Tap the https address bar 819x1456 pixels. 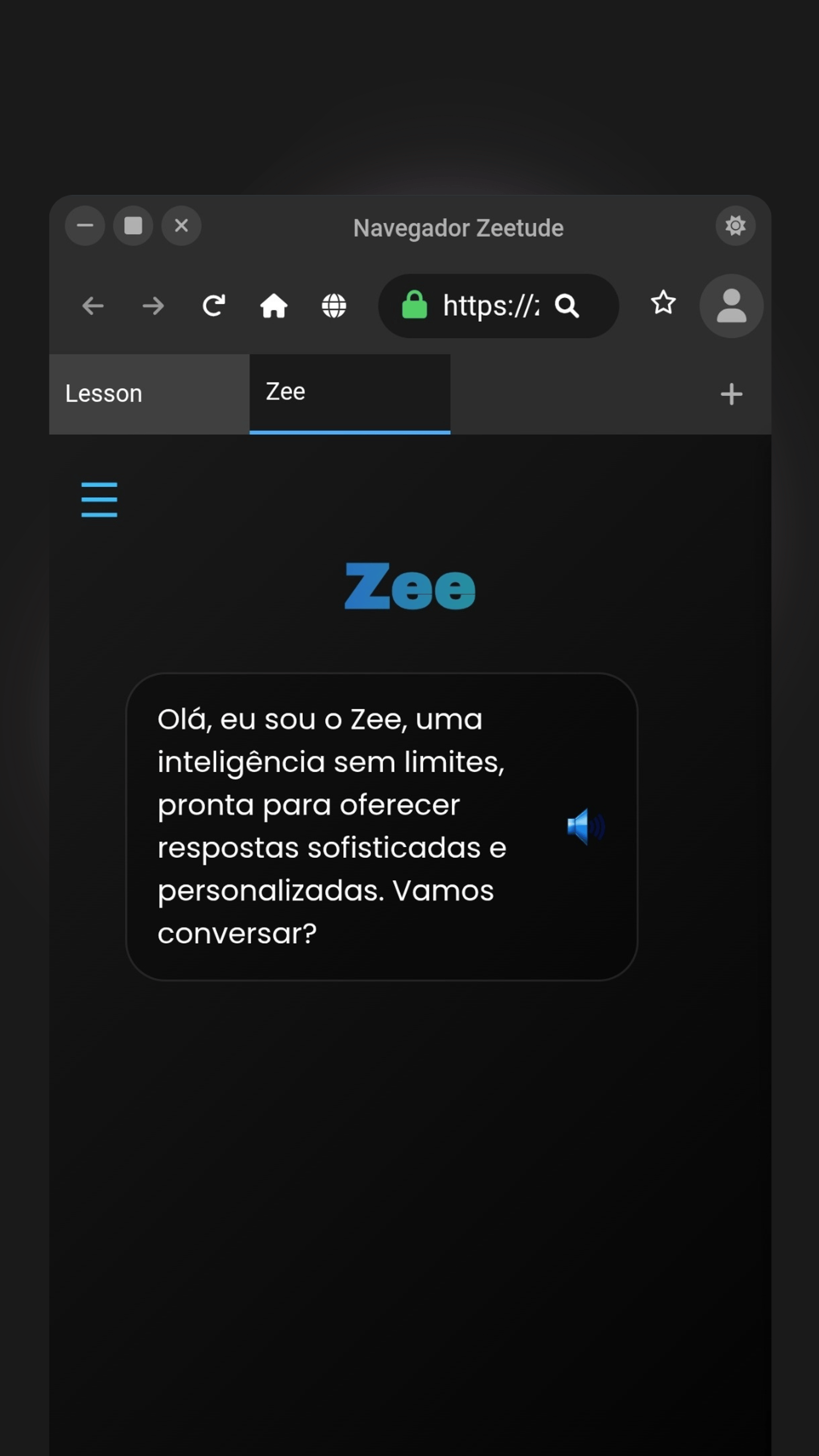pyautogui.click(x=489, y=306)
